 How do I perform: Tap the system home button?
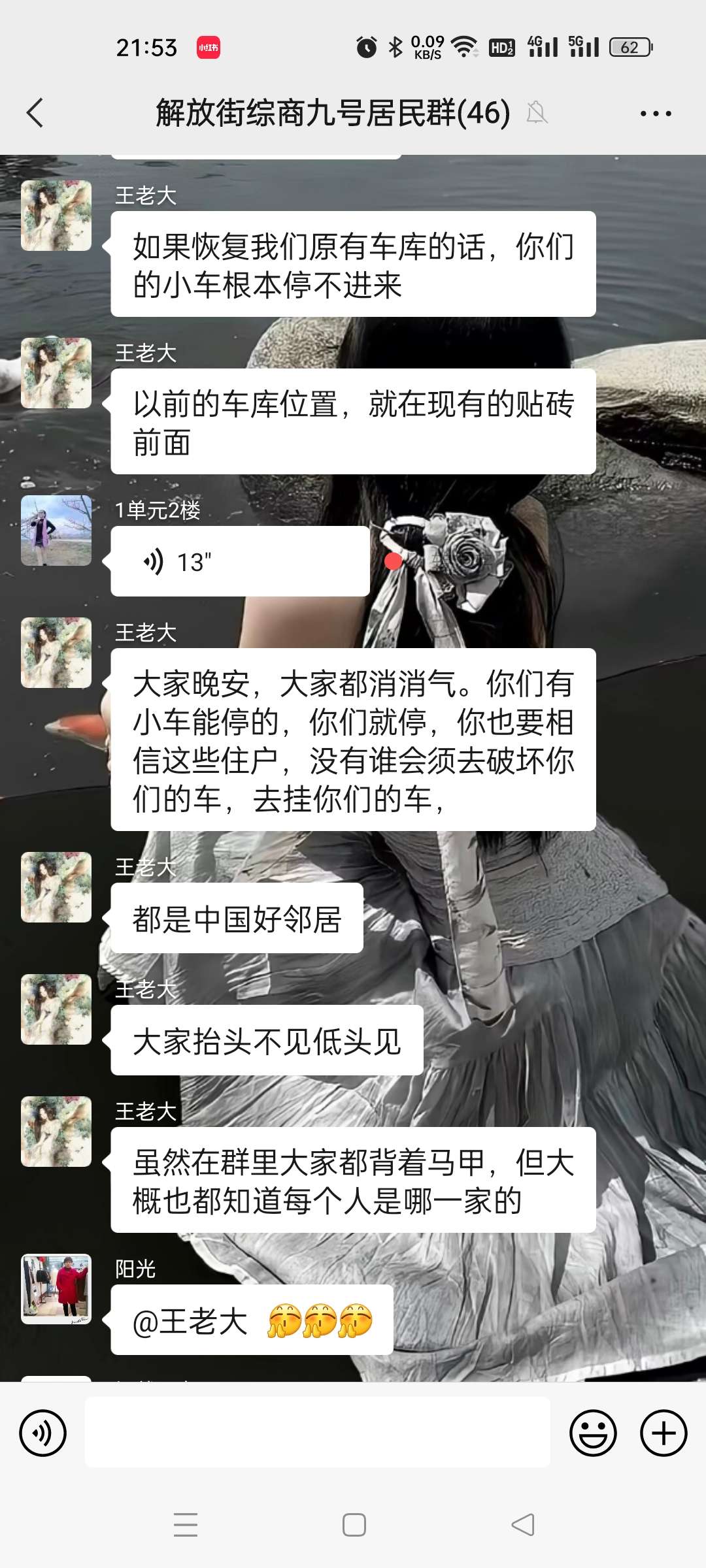pyautogui.click(x=354, y=1525)
